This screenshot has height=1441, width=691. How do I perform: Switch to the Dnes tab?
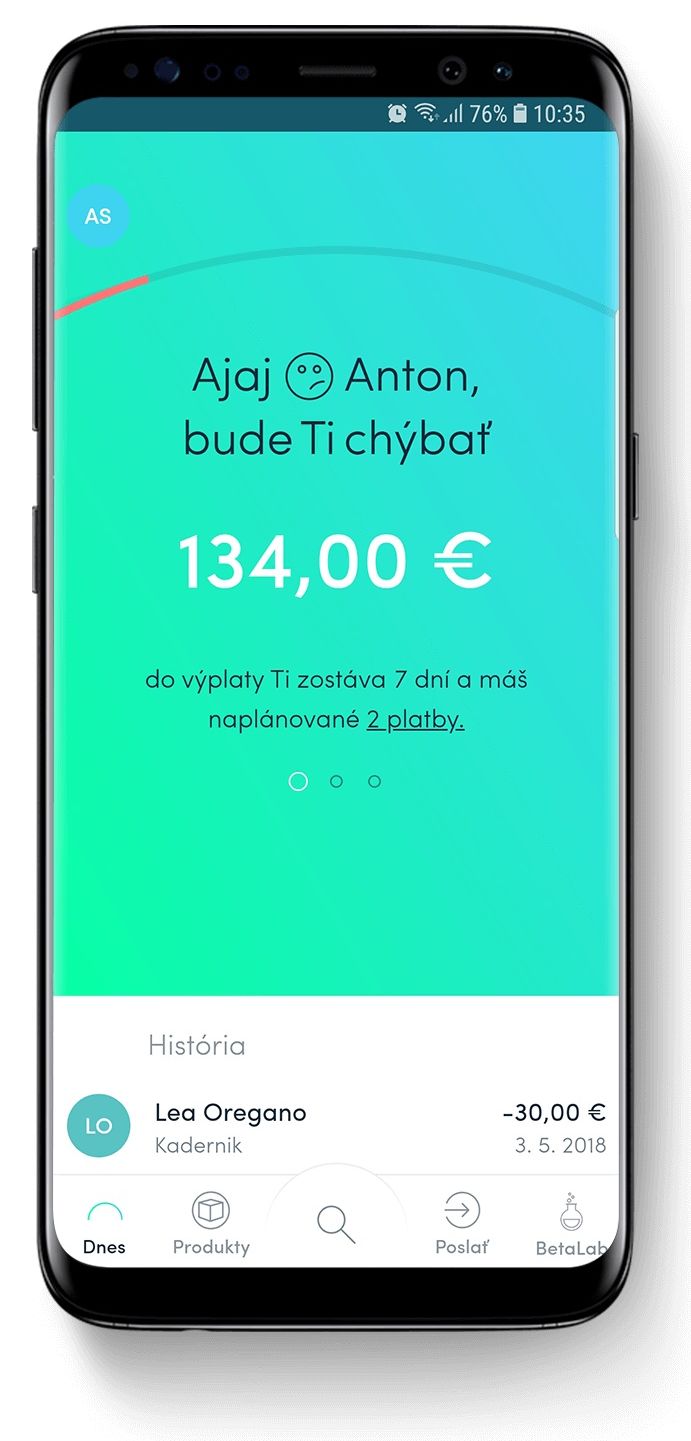[x=105, y=1226]
